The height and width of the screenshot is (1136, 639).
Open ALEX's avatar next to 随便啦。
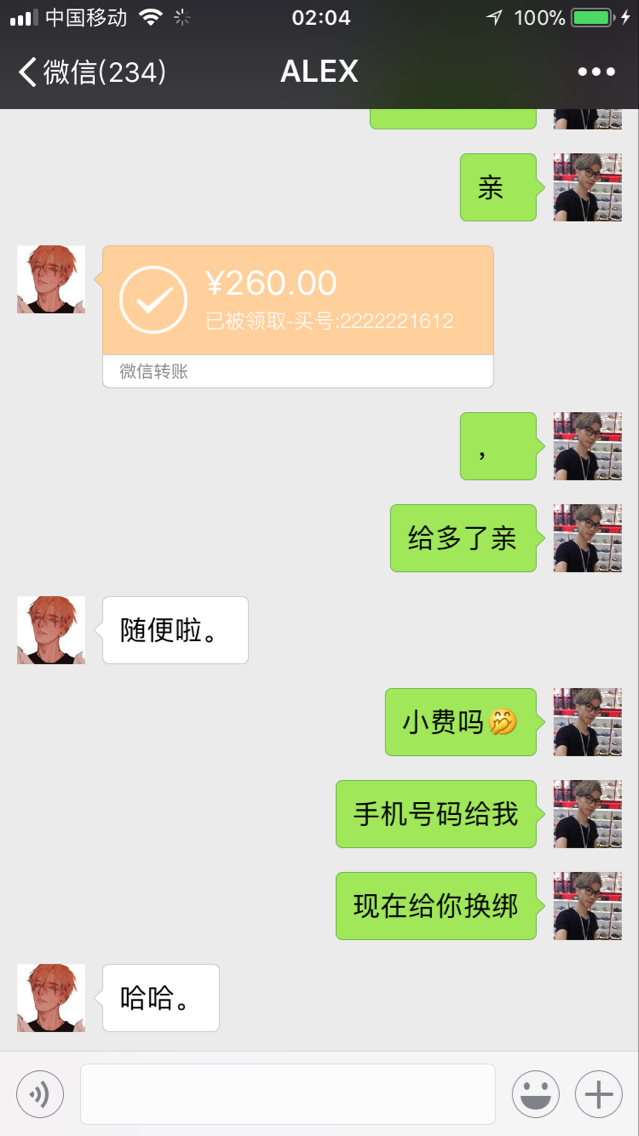51,630
